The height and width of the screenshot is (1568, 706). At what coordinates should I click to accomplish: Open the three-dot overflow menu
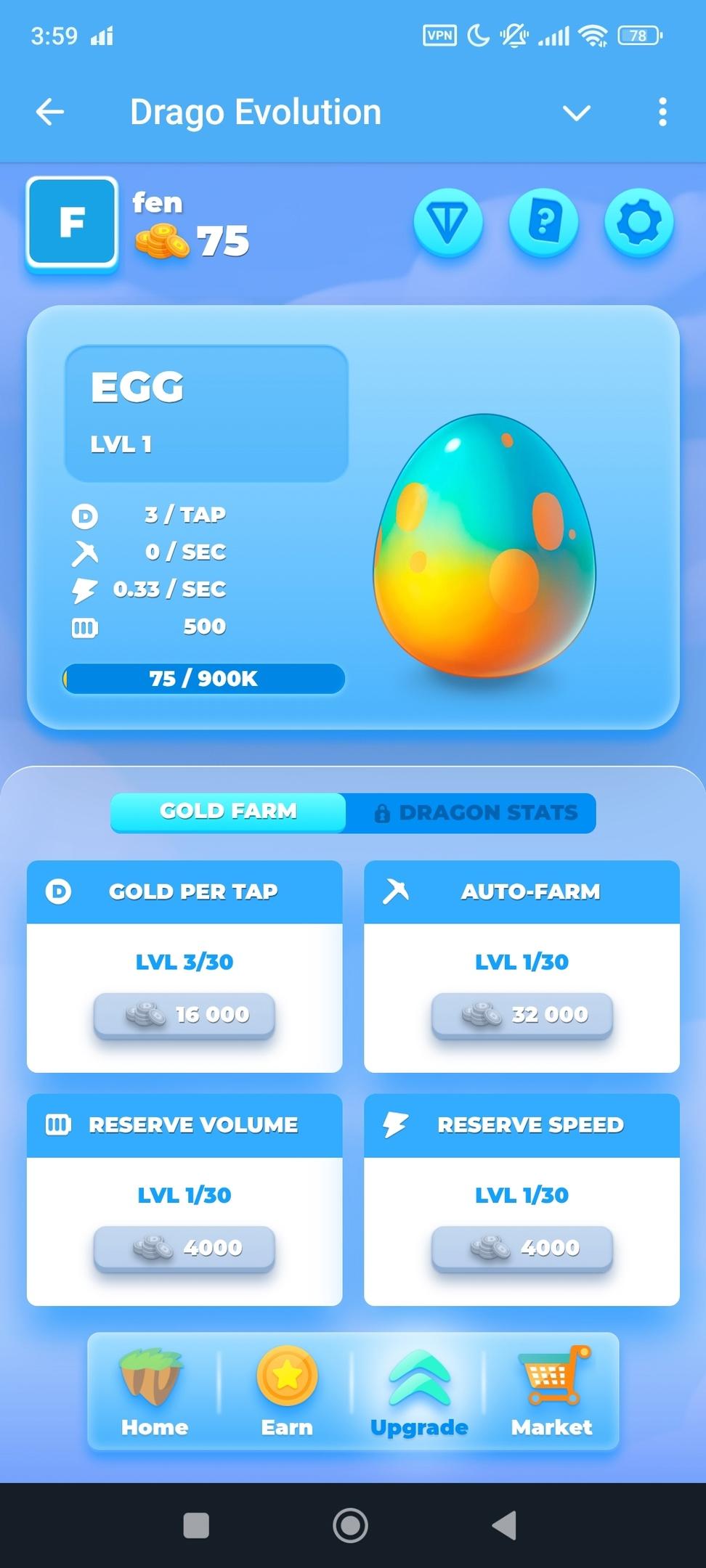(662, 113)
